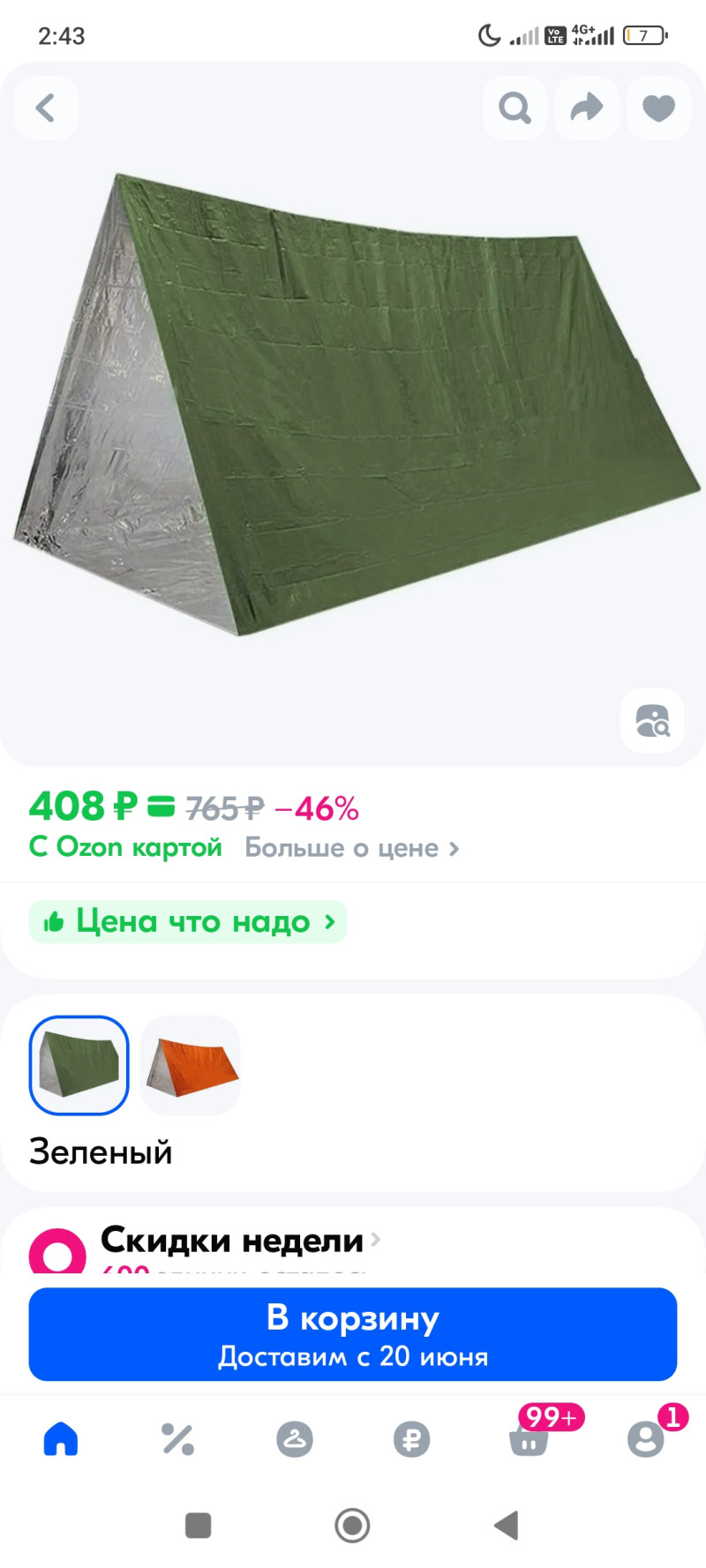Open the clothing hanger tab
Image resolution: width=706 pixels, height=1568 pixels.
point(295,1439)
